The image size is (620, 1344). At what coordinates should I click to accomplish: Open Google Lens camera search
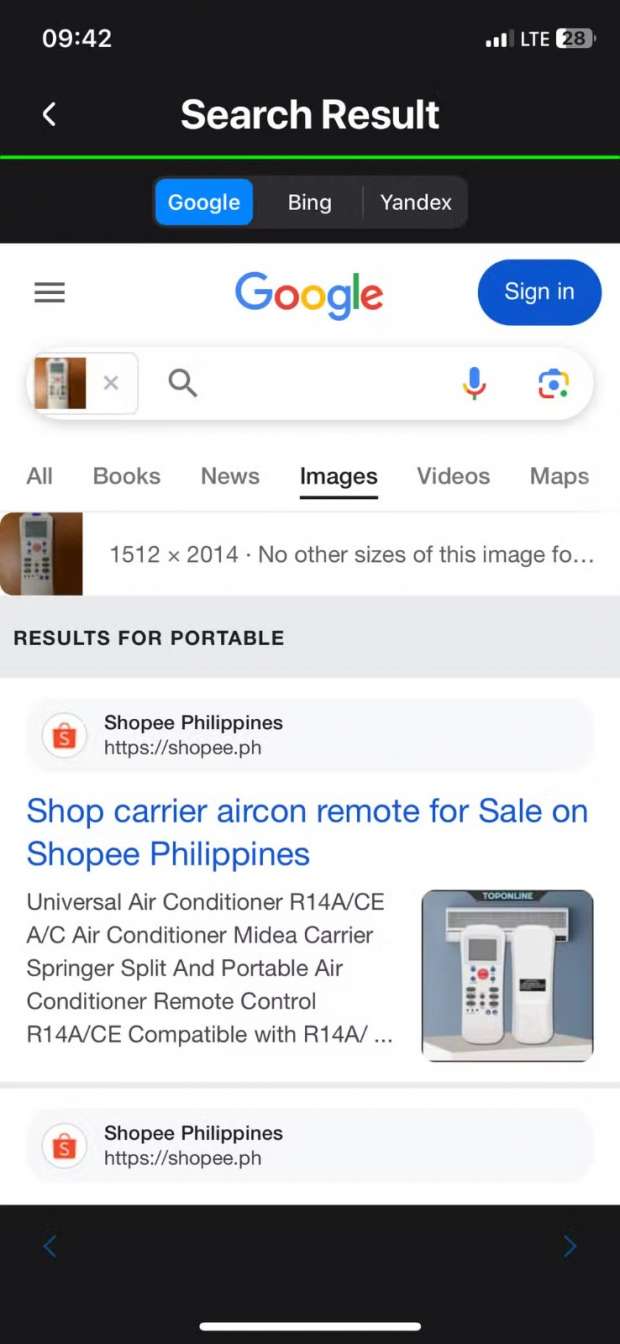pyautogui.click(x=553, y=383)
